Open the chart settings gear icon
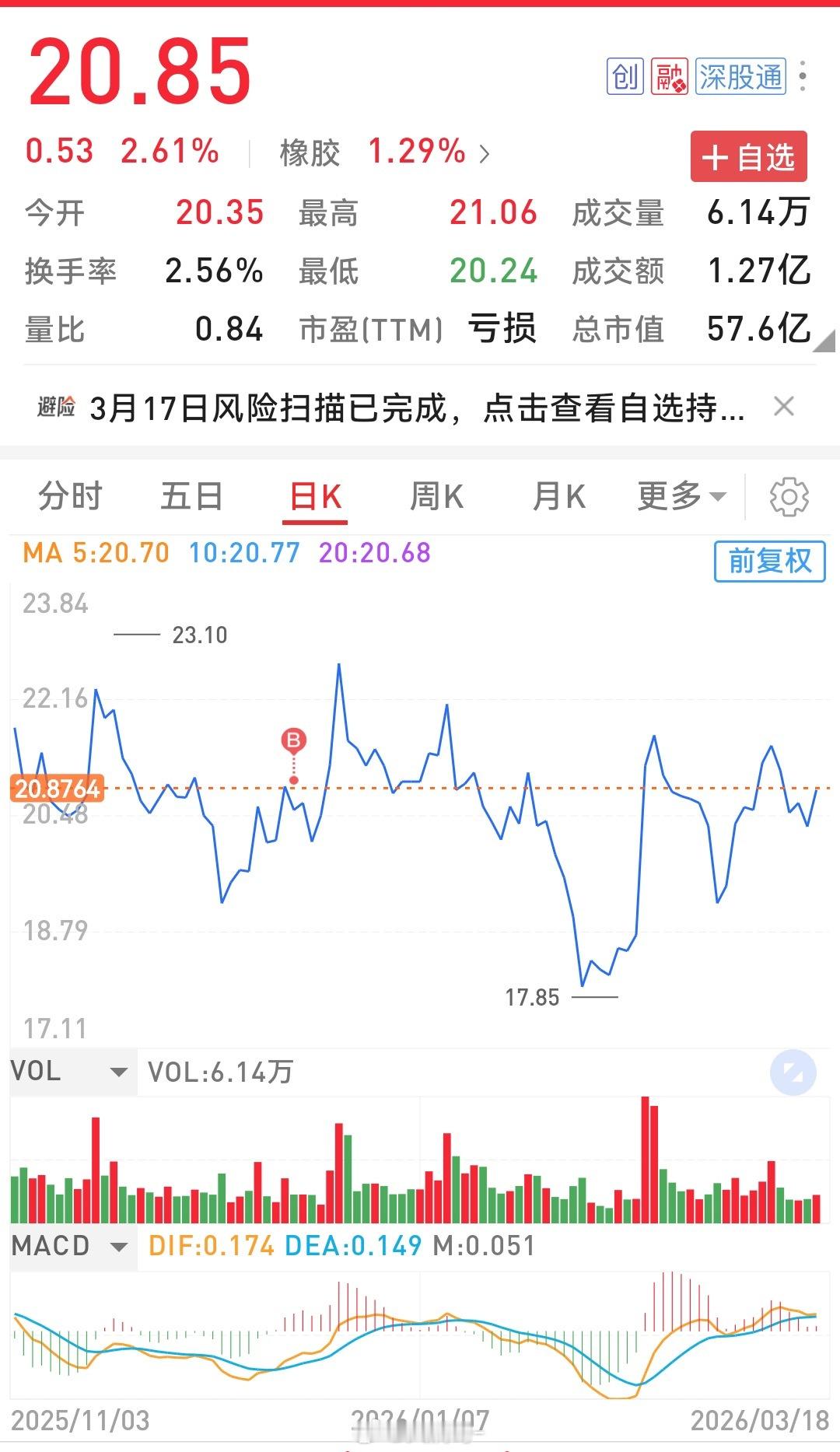The width and height of the screenshot is (840, 1452). [x=790, y=495]
